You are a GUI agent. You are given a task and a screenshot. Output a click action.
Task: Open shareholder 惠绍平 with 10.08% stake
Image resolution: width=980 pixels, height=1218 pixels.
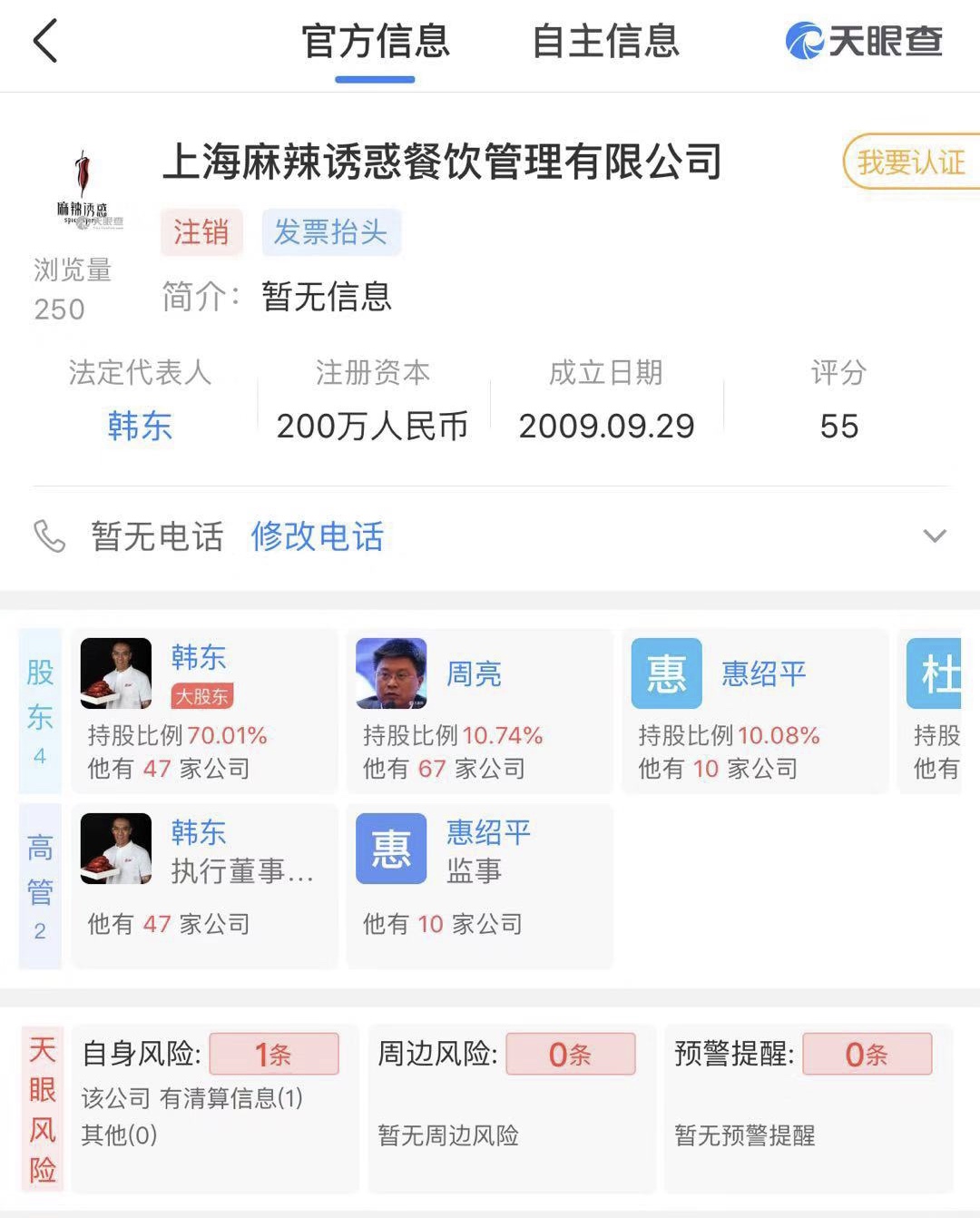click(x=755, y=711)
